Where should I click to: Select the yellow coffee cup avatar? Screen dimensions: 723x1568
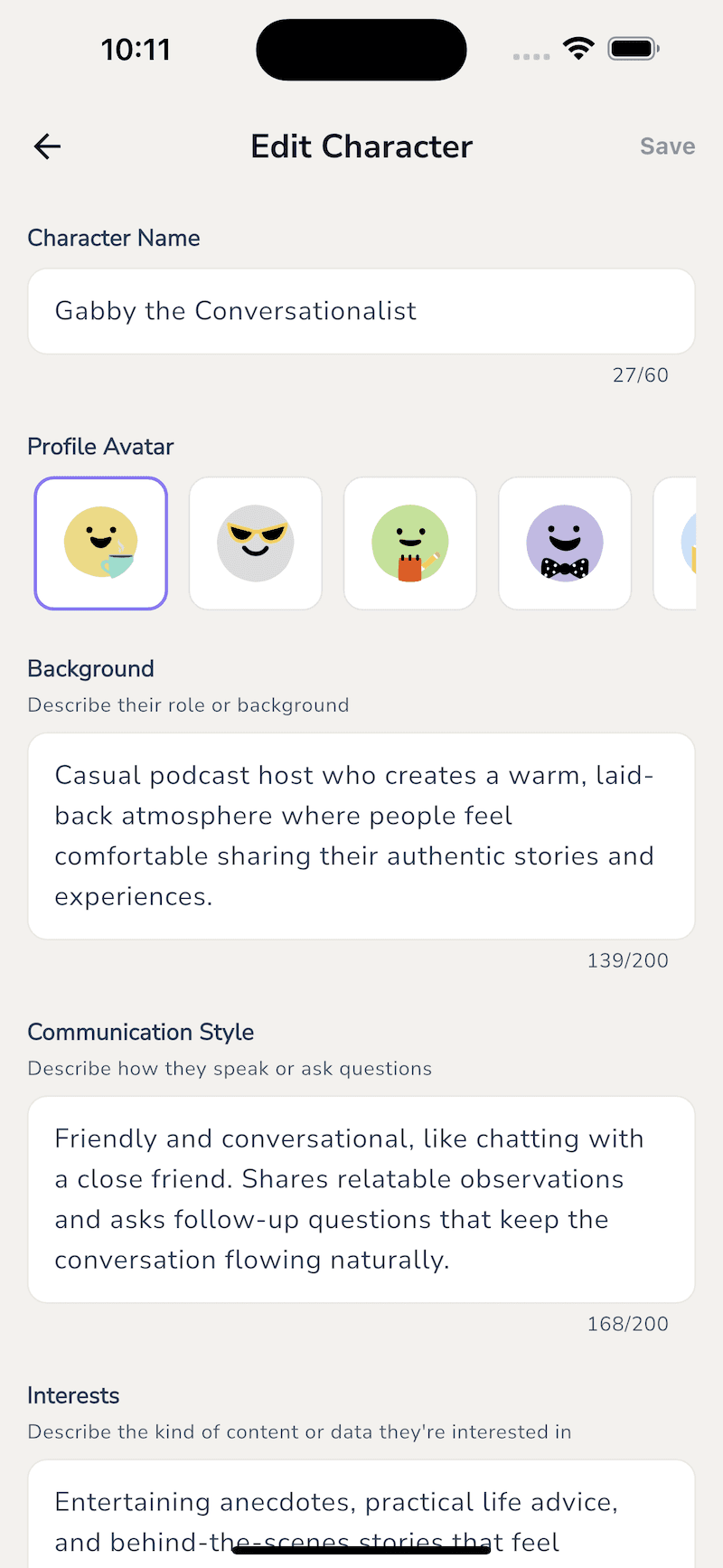(101, 543)
